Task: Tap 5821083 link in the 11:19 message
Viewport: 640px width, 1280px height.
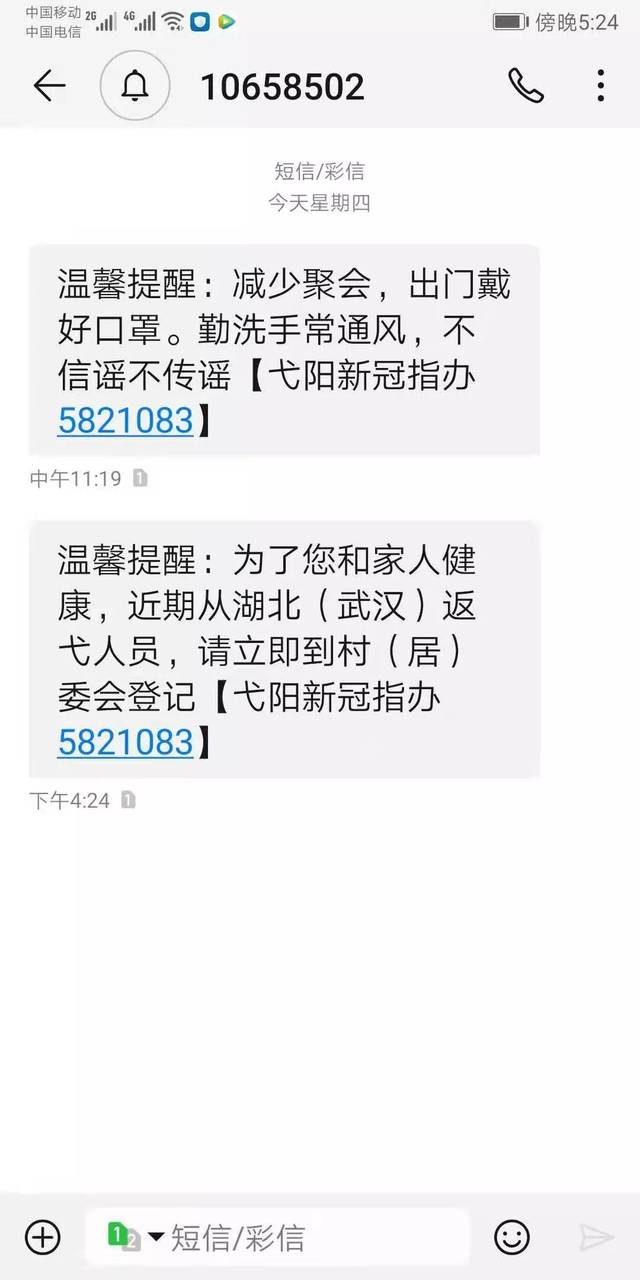Action: (125, 420)
